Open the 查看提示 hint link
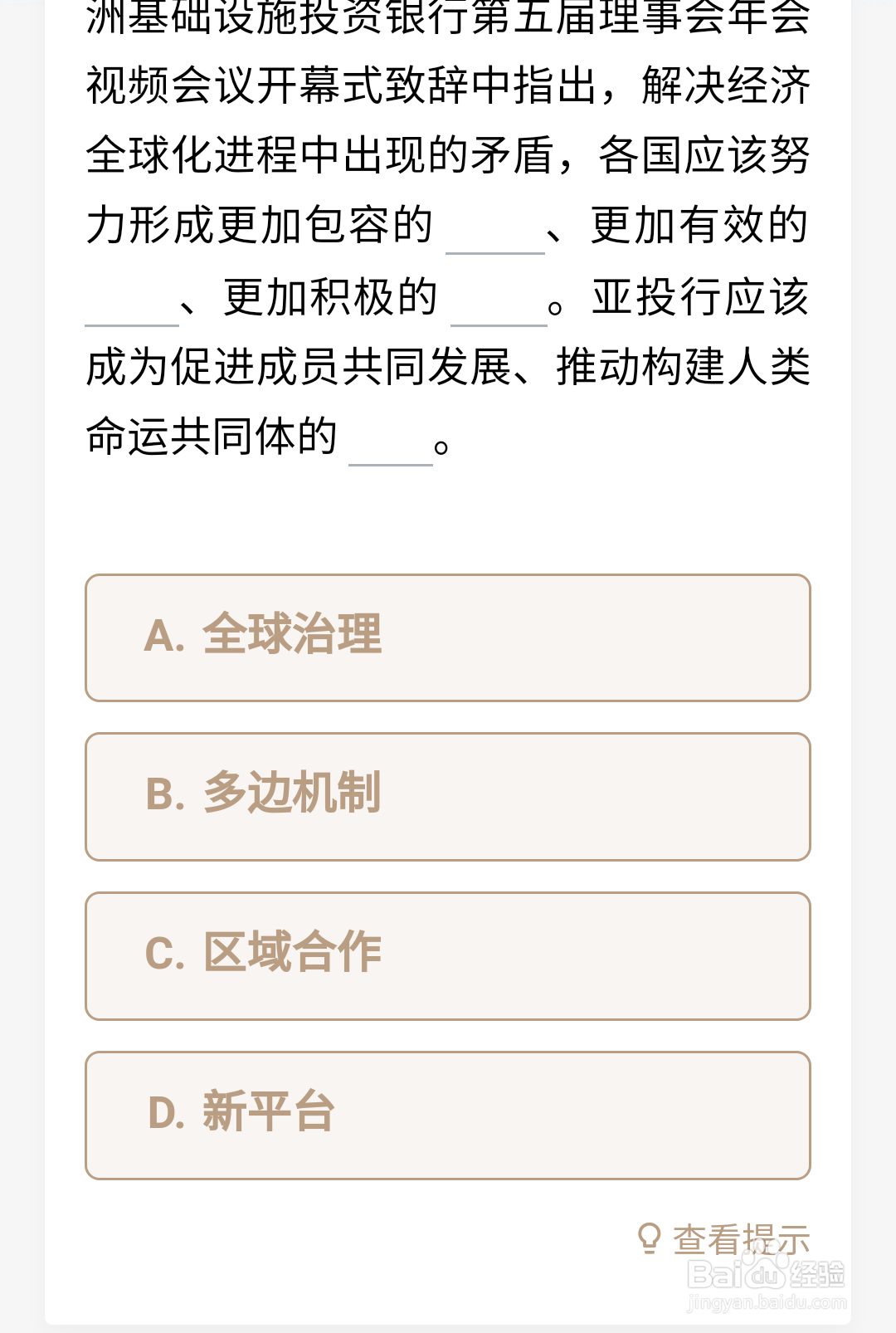Screen dimensions: 896x1333 pos(743,1240)
